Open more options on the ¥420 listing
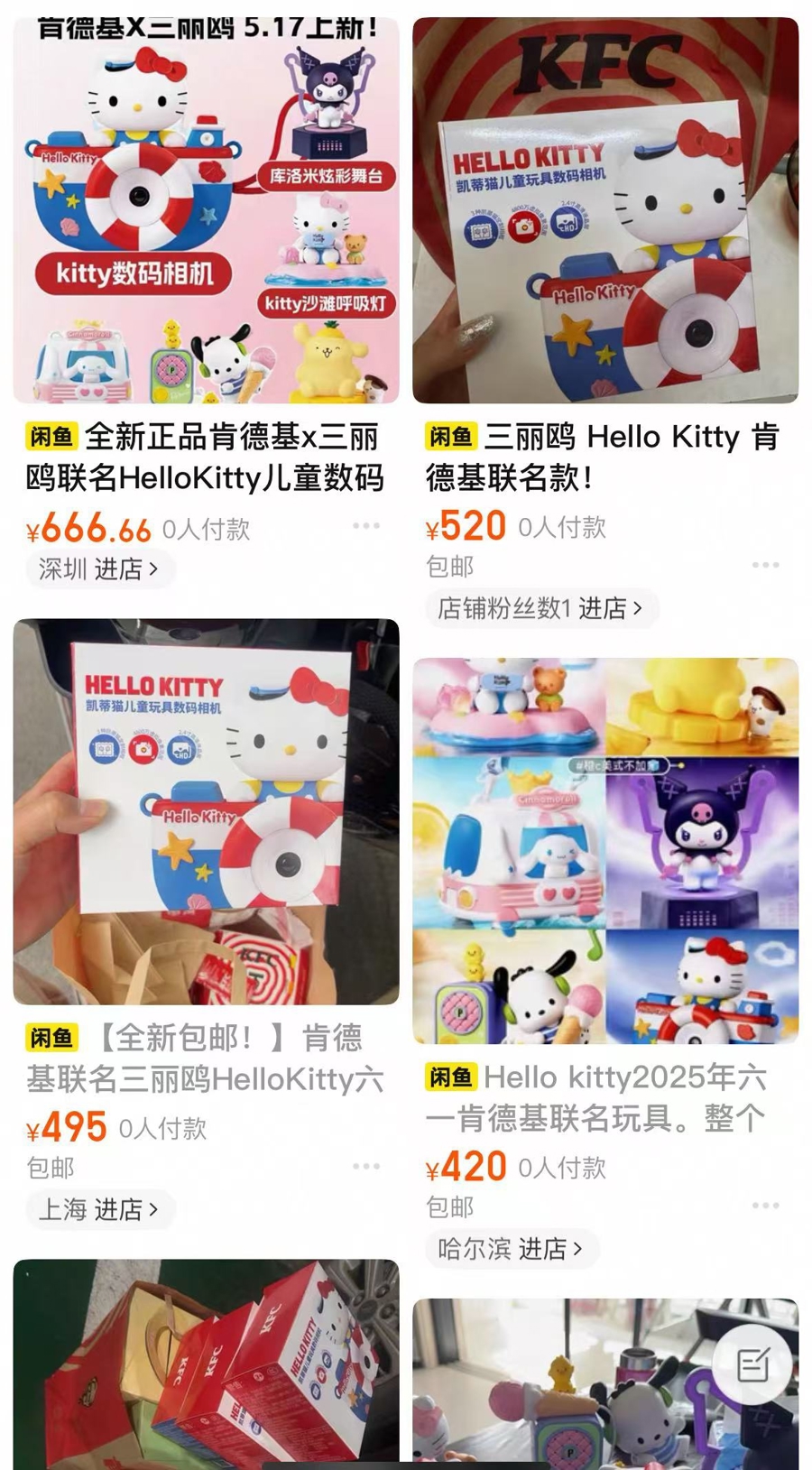The height and width of the screenshot is (1470, 812). pyautogui.click(x=765, y=1206)
